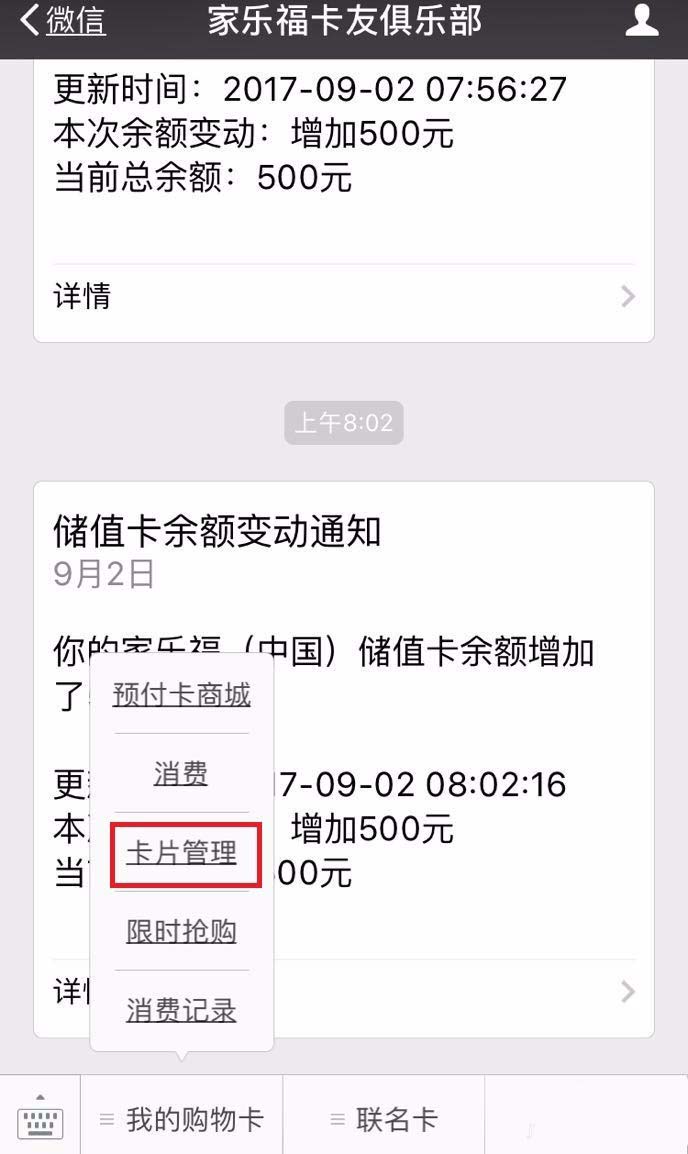This screenshot has height=1154, width=688.
Task: Open 卡片管理 menu item
Action: tap(181, 853)
